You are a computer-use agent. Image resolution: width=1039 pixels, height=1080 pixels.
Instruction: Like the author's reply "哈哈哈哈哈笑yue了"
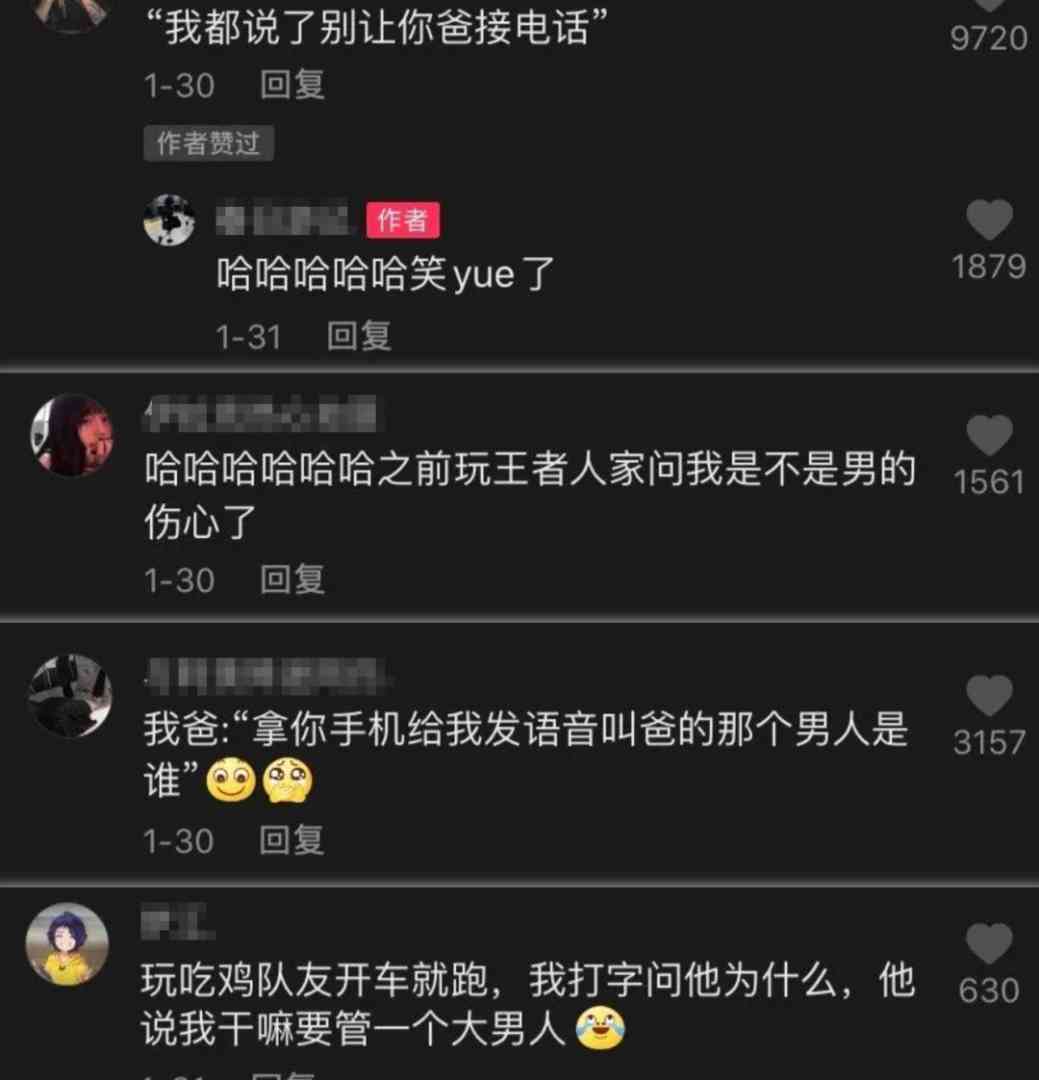pos(989,221)
